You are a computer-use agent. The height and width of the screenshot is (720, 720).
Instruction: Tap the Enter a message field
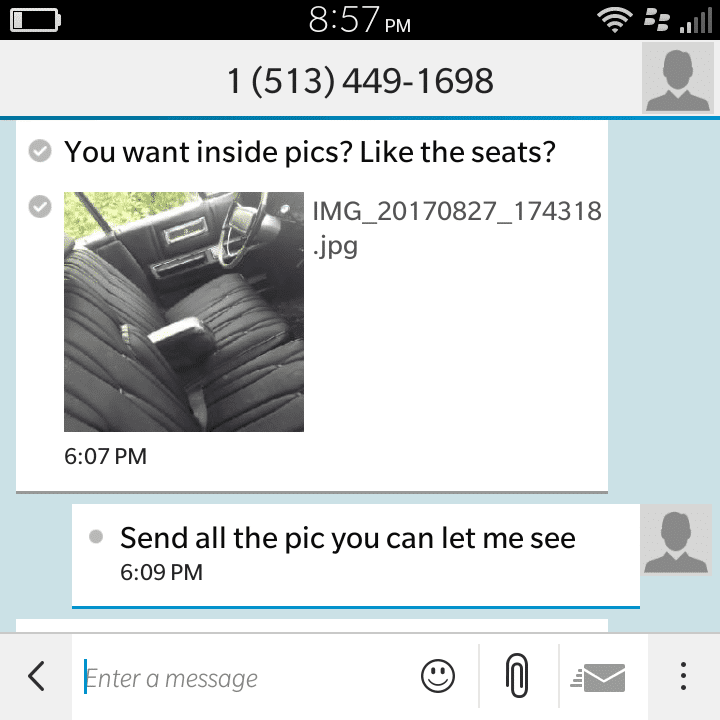(x=240, y=678)
